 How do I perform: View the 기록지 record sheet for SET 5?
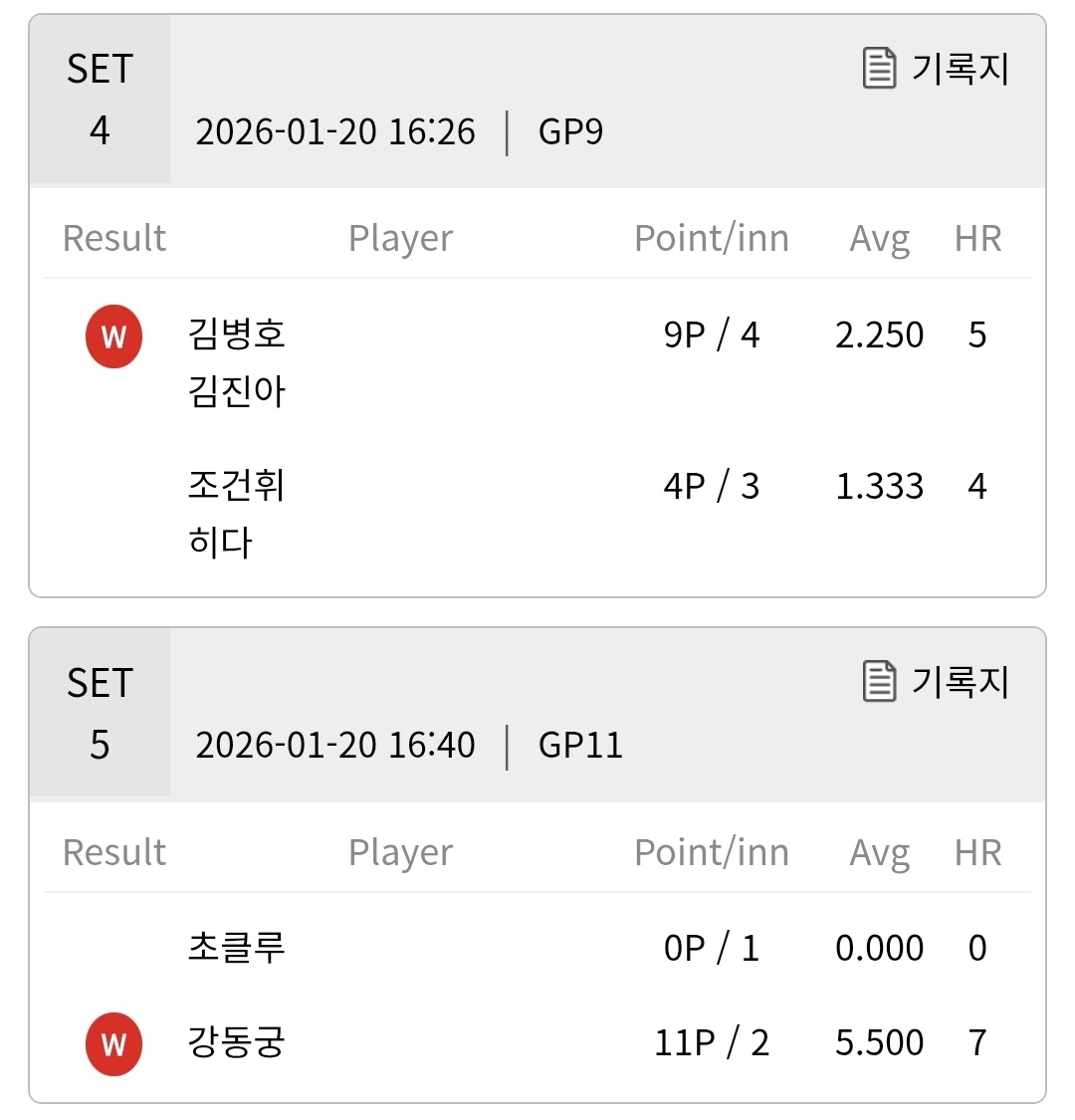[x=936, y=682]
